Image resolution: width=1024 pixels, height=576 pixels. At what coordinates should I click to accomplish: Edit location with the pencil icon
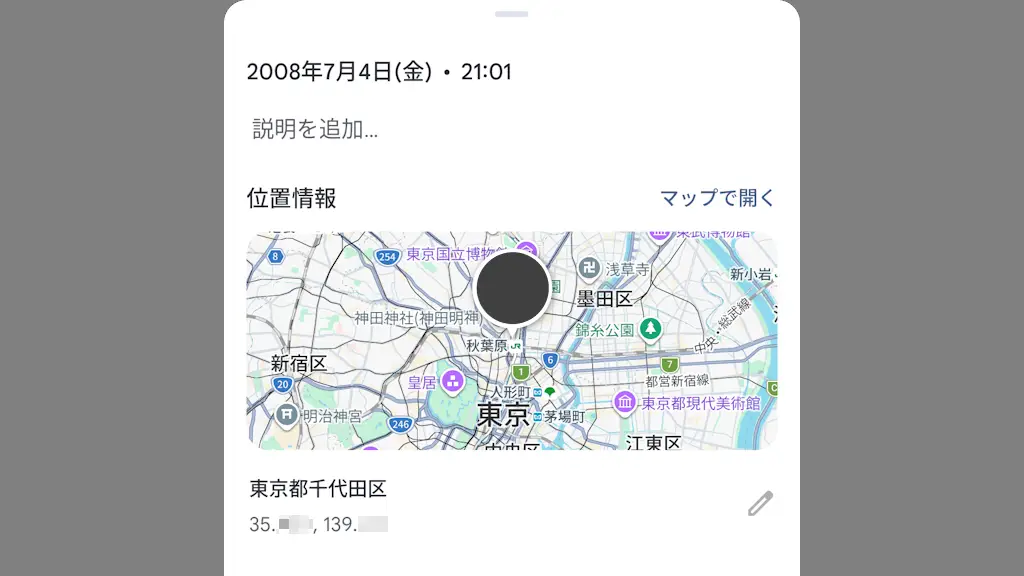click(760, 504)
